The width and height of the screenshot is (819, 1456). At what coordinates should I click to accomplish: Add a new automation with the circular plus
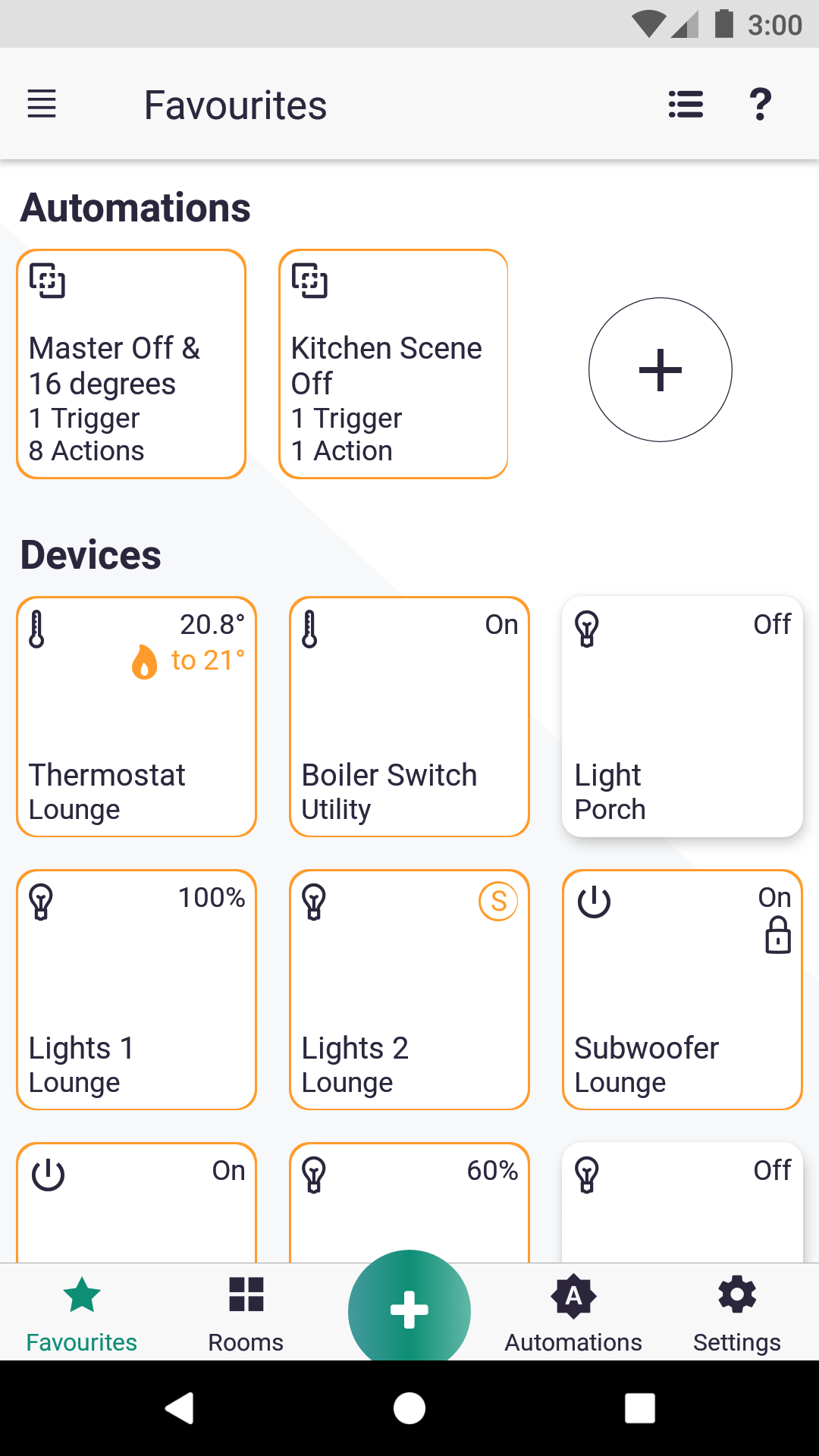click(660, 369)
